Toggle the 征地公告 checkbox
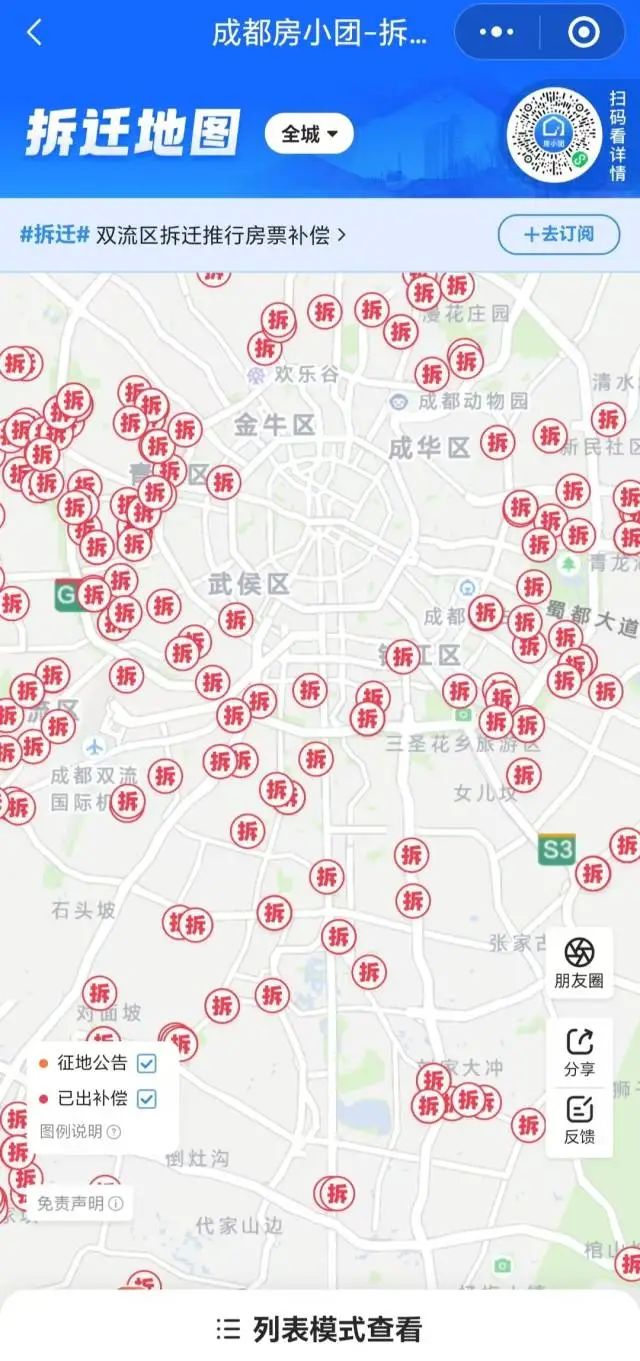The width and height of the screenshot is (640, 1361). tap(147, 1063)
